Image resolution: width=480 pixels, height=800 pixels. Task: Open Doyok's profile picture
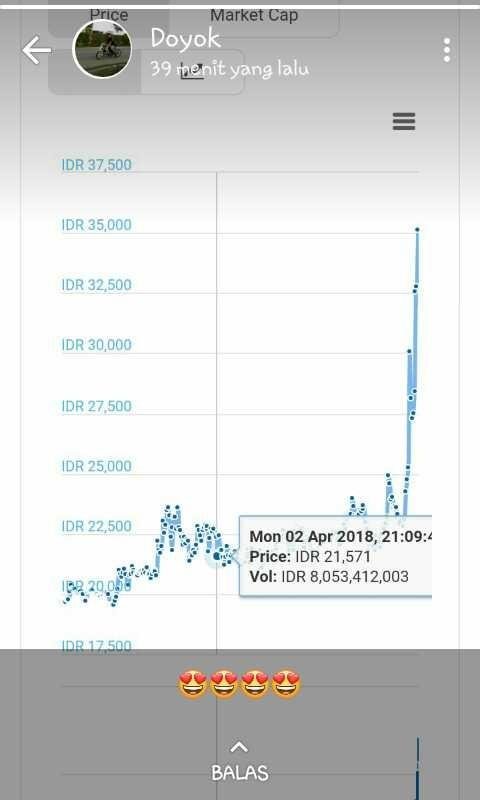(102, 49)
